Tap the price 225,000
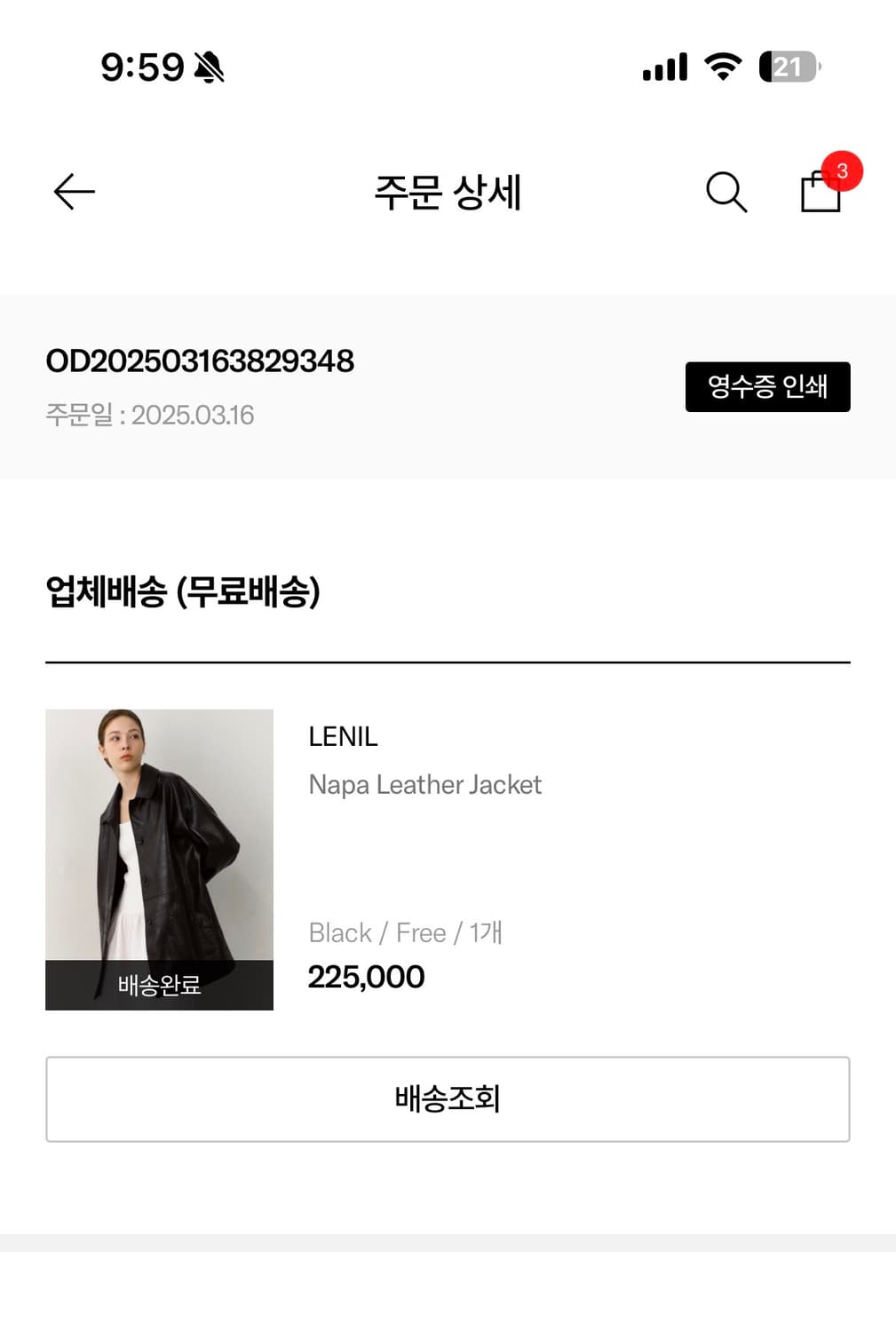 click(x=366, y=977)
